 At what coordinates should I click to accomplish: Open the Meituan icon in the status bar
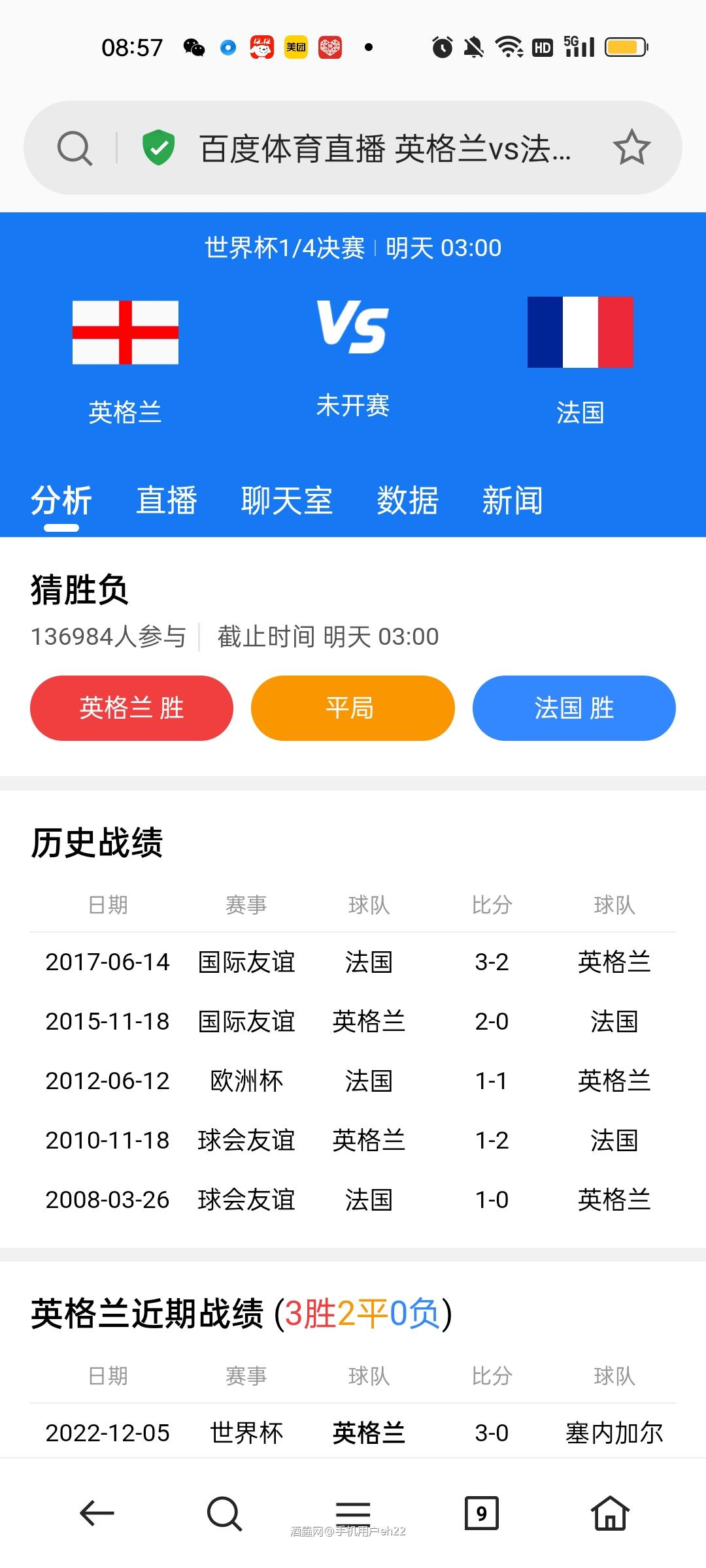295,47
